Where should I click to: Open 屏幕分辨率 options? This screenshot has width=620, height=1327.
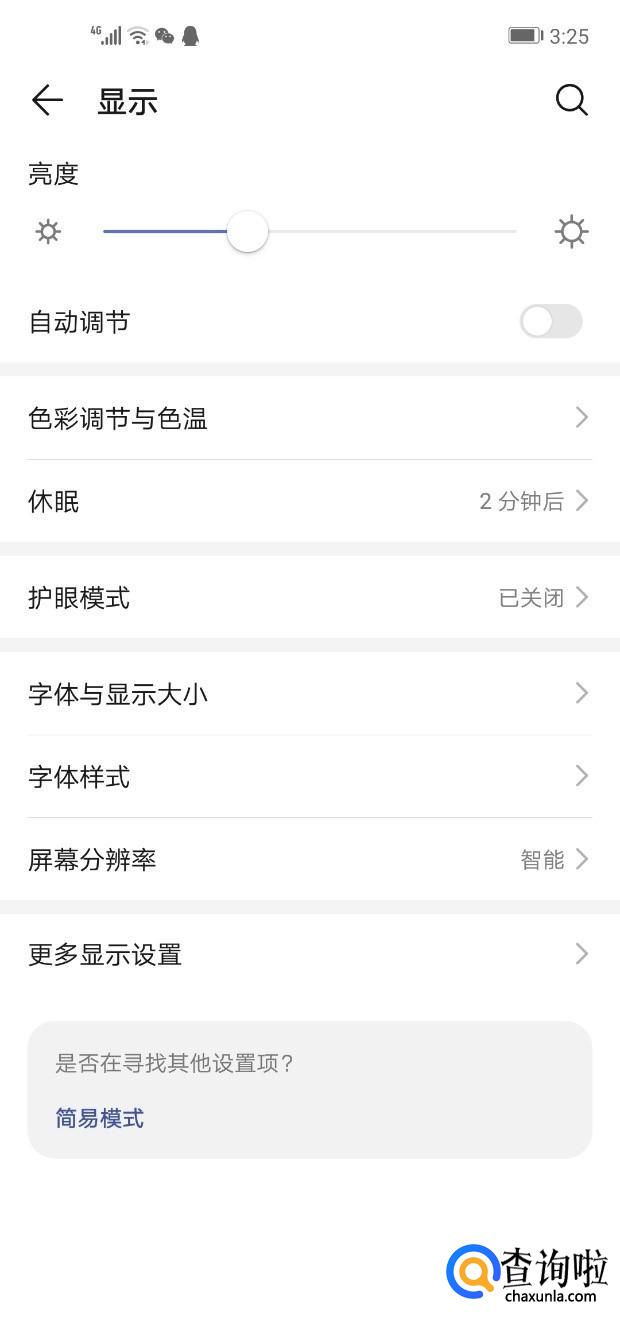coord(310,860)
